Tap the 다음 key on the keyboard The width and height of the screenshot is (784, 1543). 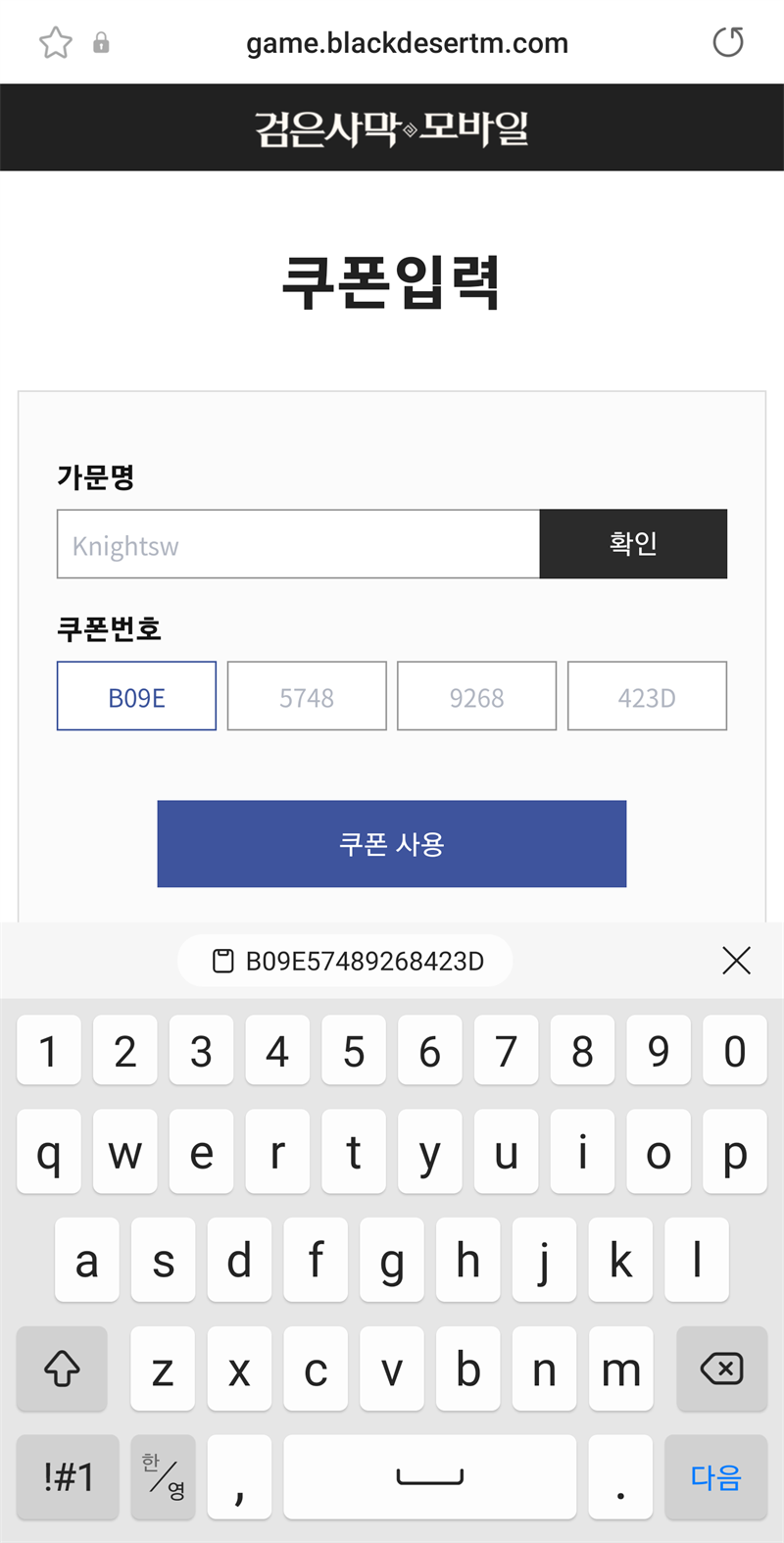coord(715,1476)
